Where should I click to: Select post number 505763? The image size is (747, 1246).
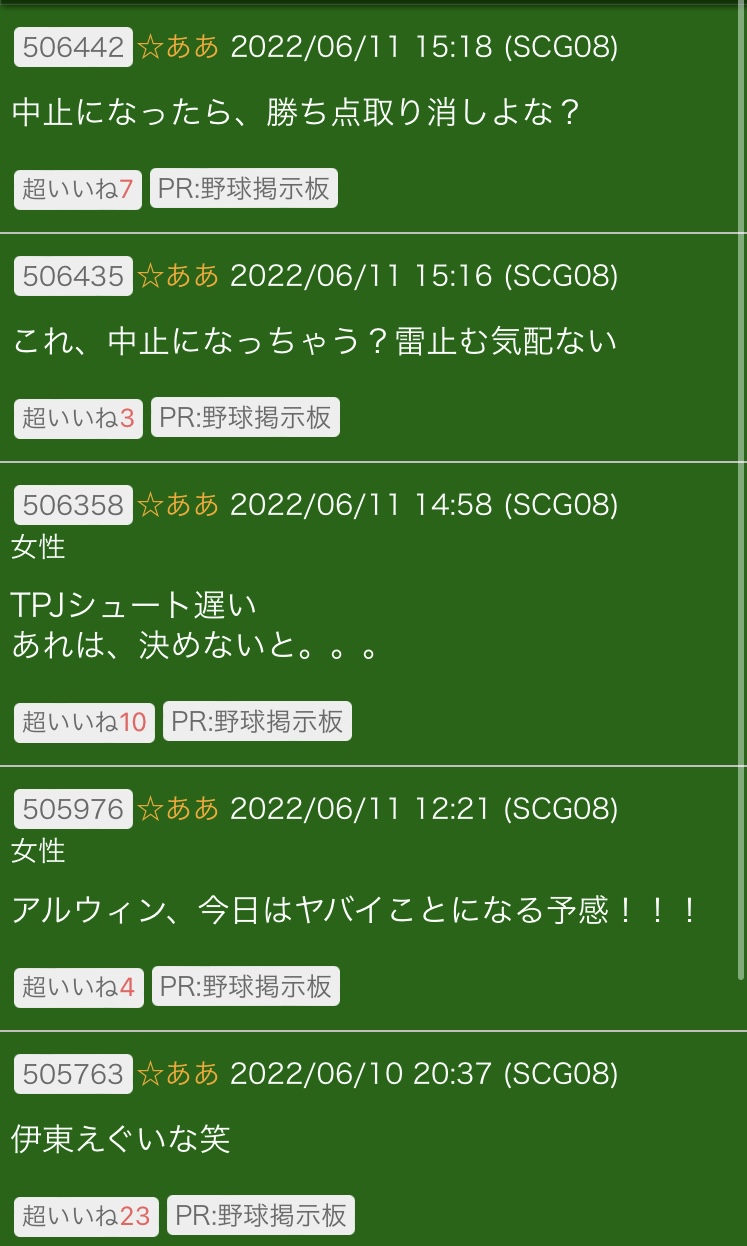pos(73,1074)
